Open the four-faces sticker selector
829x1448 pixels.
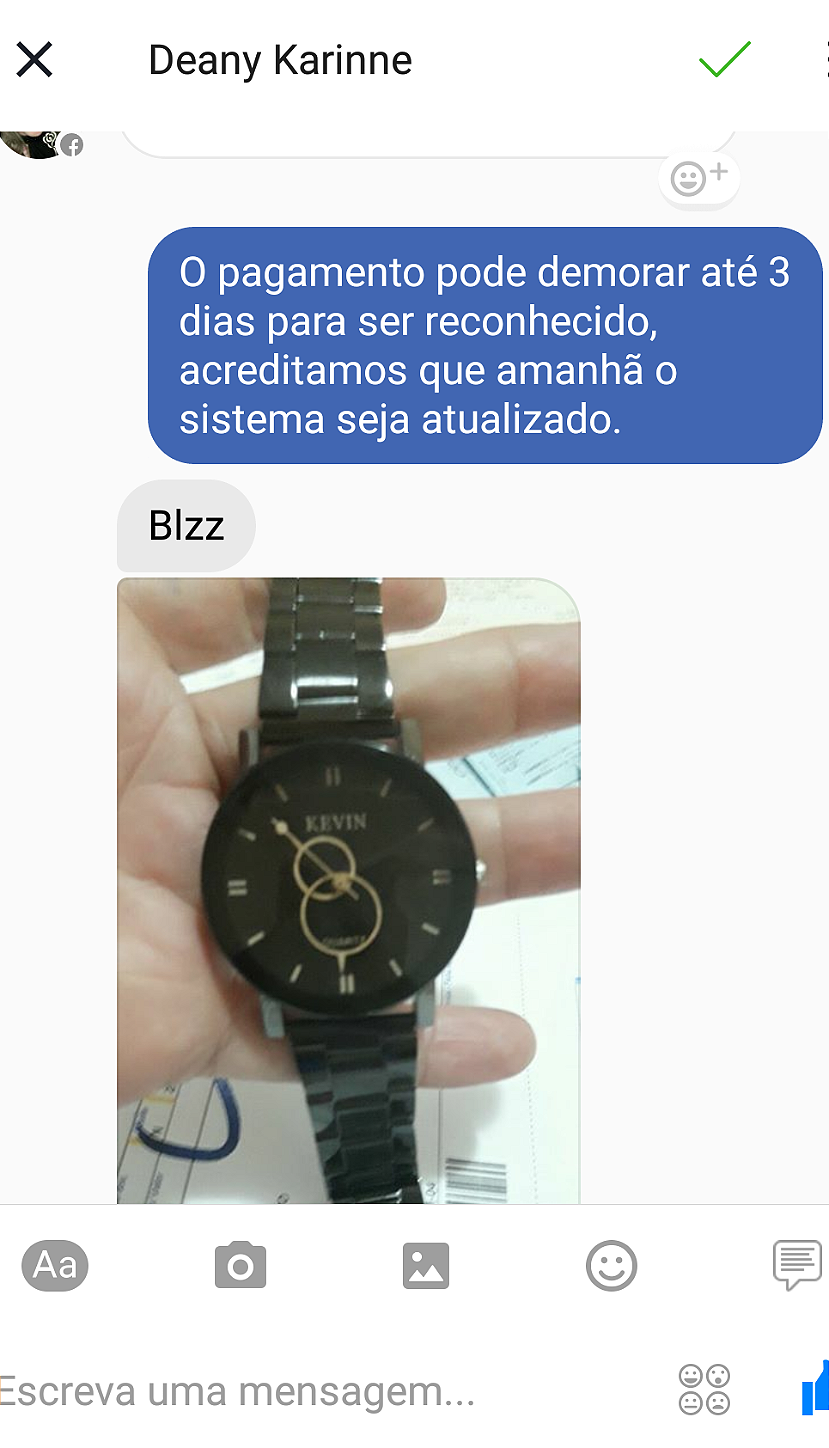pyautogui.click(x=704, y=1390)
